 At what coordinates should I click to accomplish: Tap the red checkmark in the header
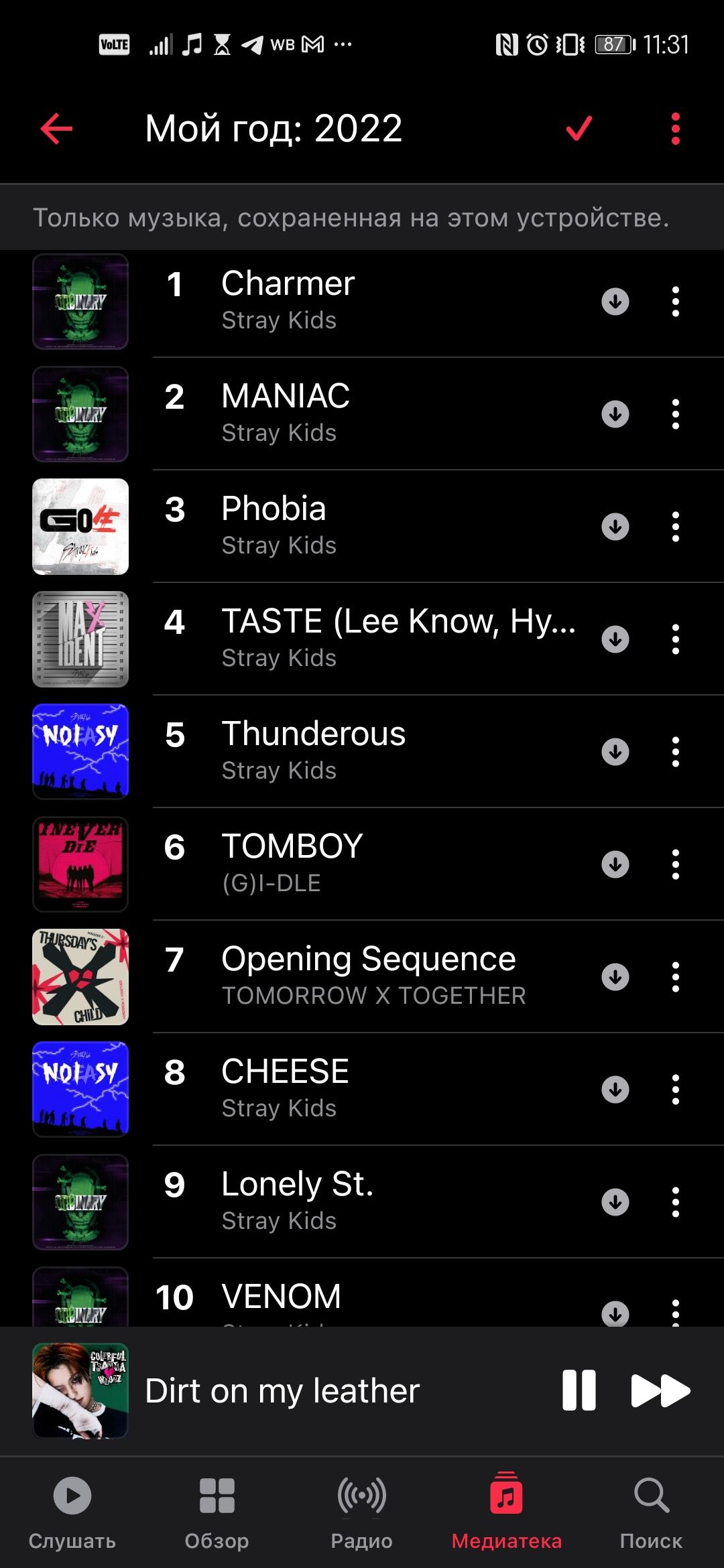pyautogui.click(x=579, y=129)
